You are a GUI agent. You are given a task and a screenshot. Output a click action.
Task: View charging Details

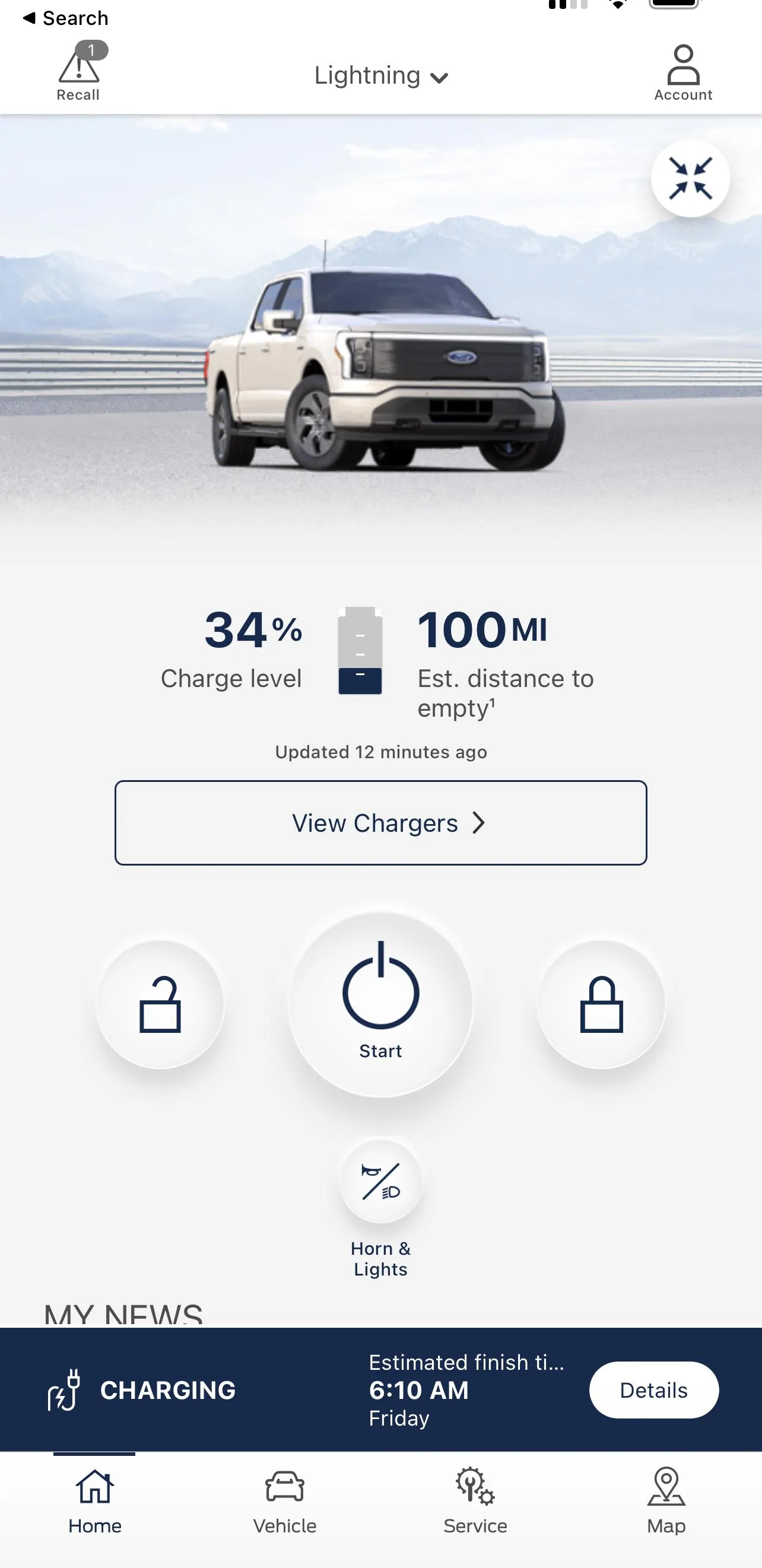pos(653,1390)
